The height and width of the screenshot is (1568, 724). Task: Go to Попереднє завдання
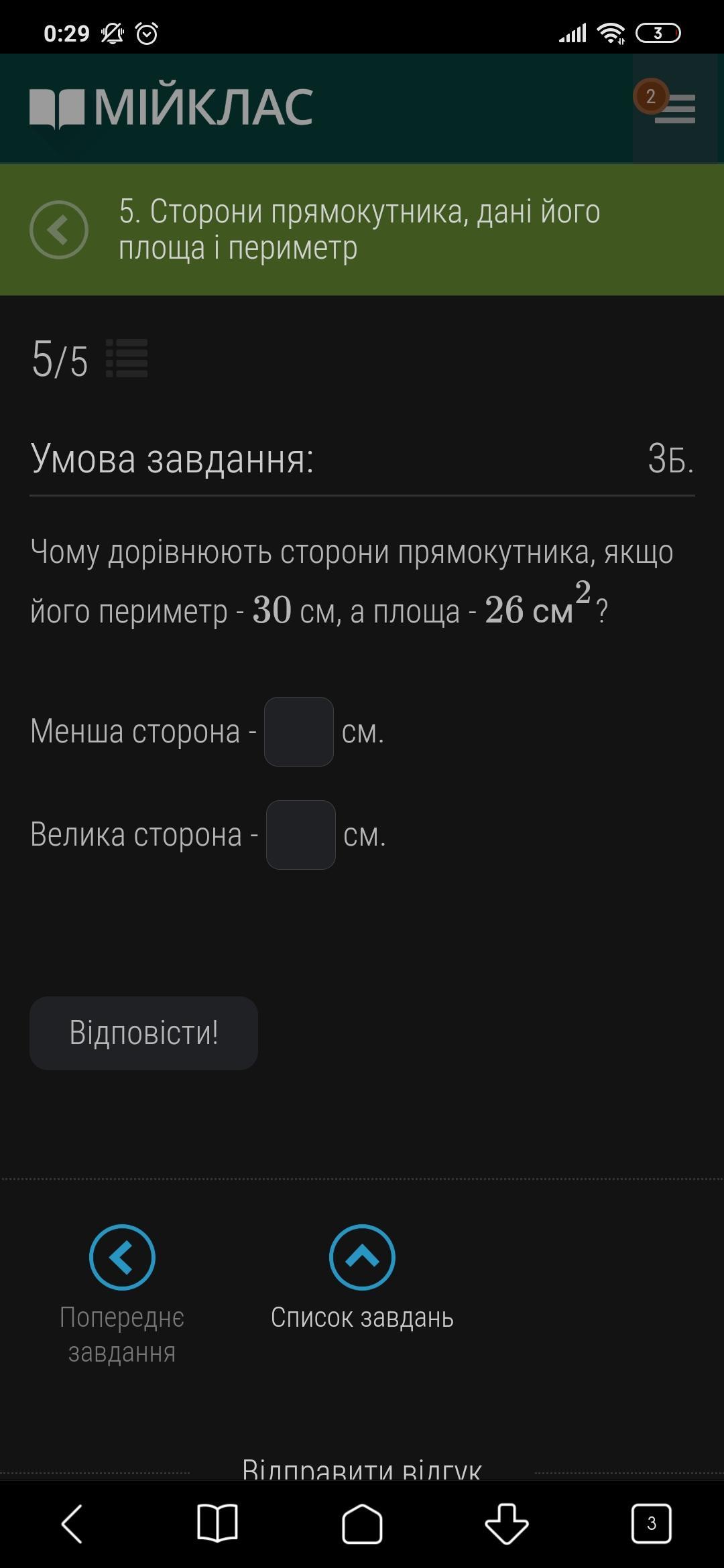(122, 1258)
